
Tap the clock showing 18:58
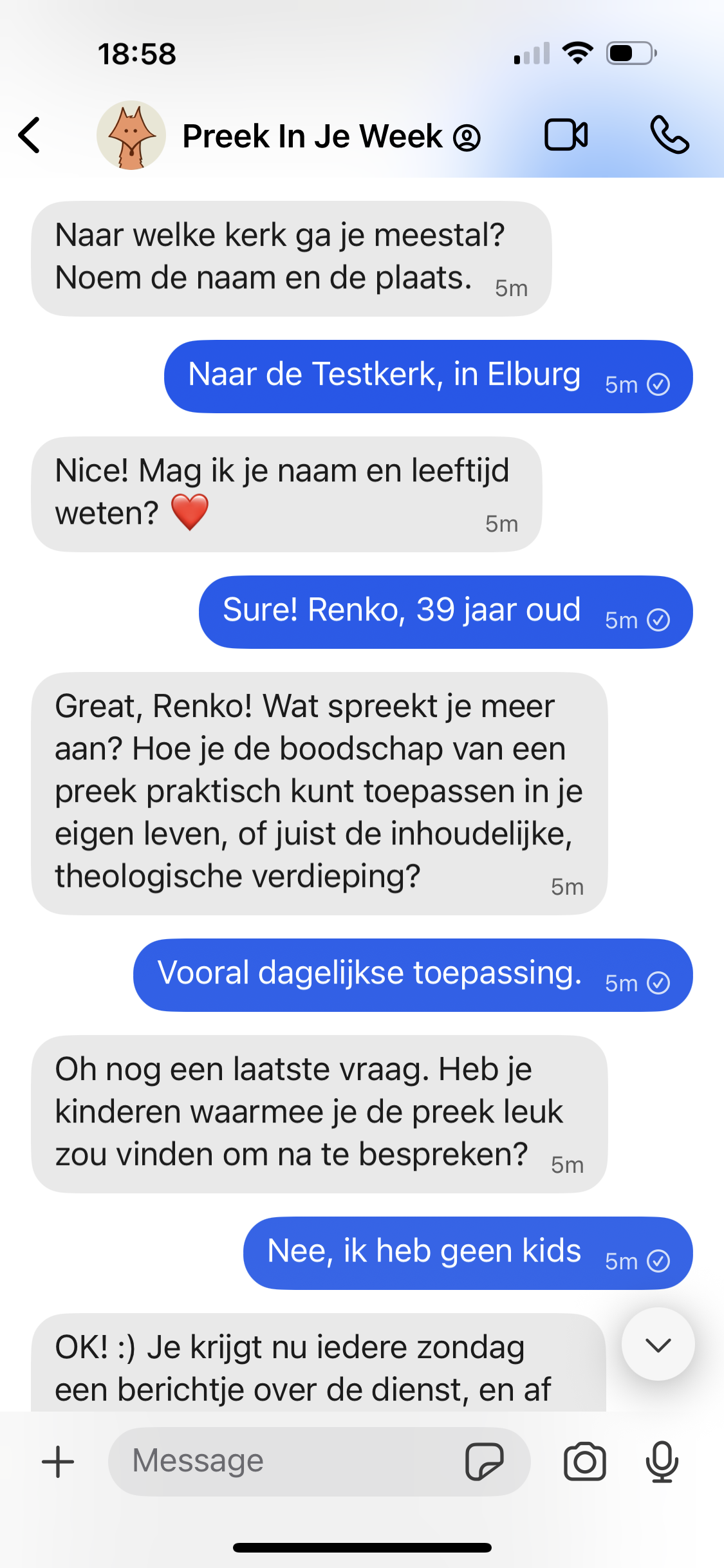[136, 54]
